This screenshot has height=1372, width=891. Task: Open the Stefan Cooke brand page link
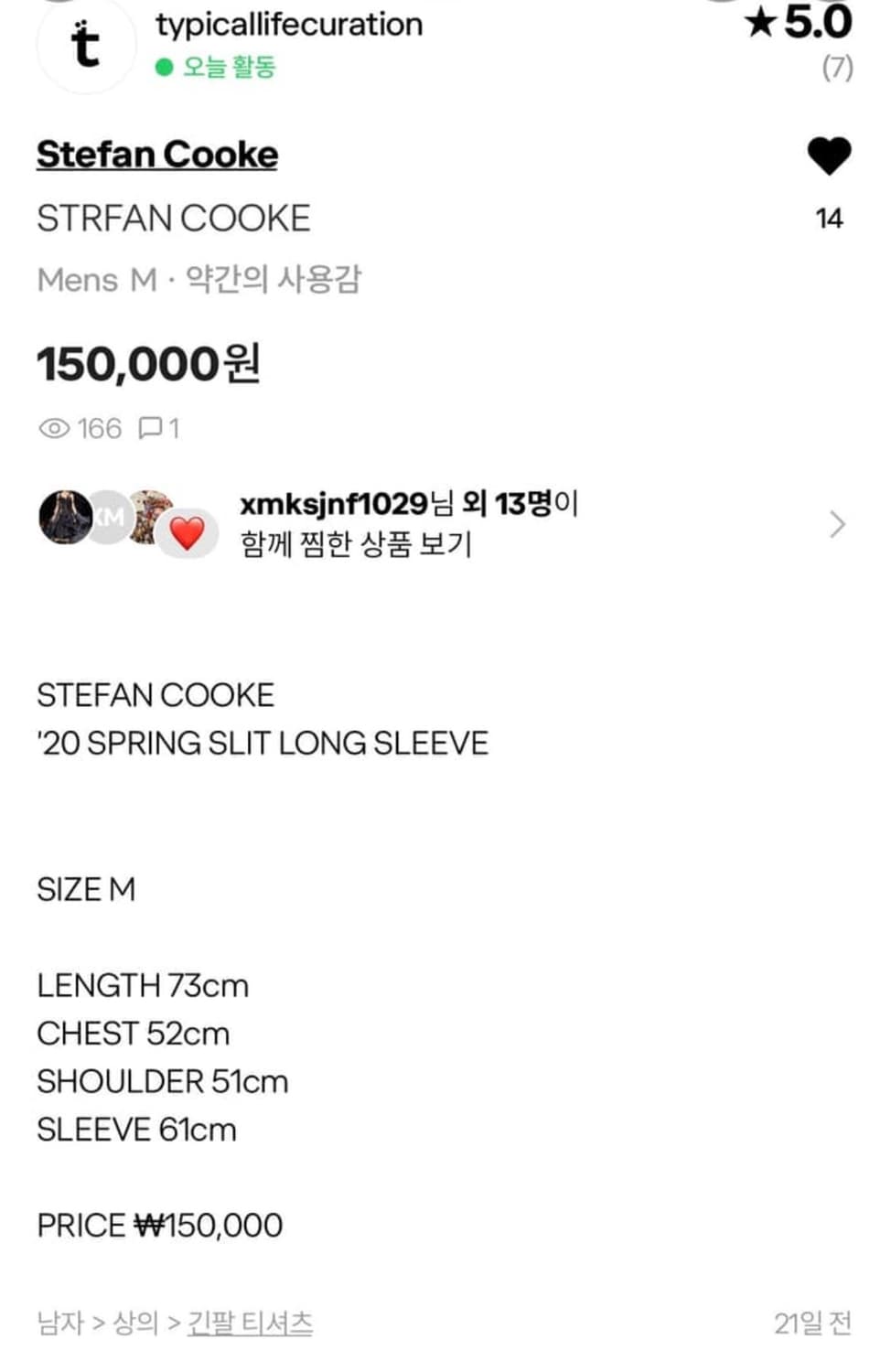click(x=156, y=155)
